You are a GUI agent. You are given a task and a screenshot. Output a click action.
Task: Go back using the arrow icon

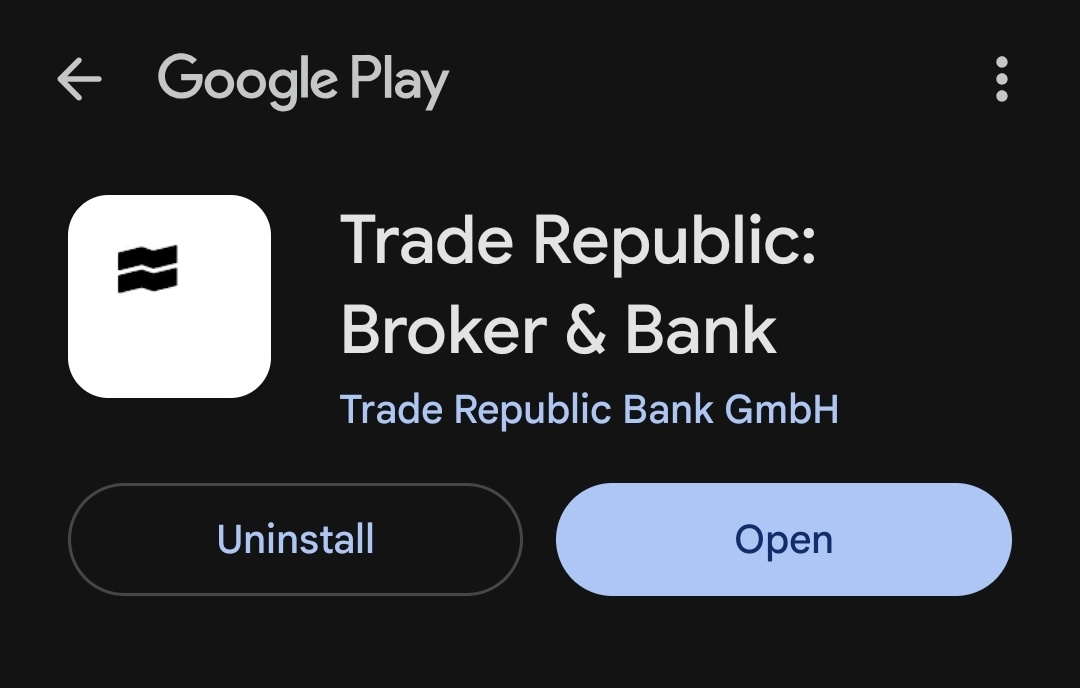[x=79, y=79]
